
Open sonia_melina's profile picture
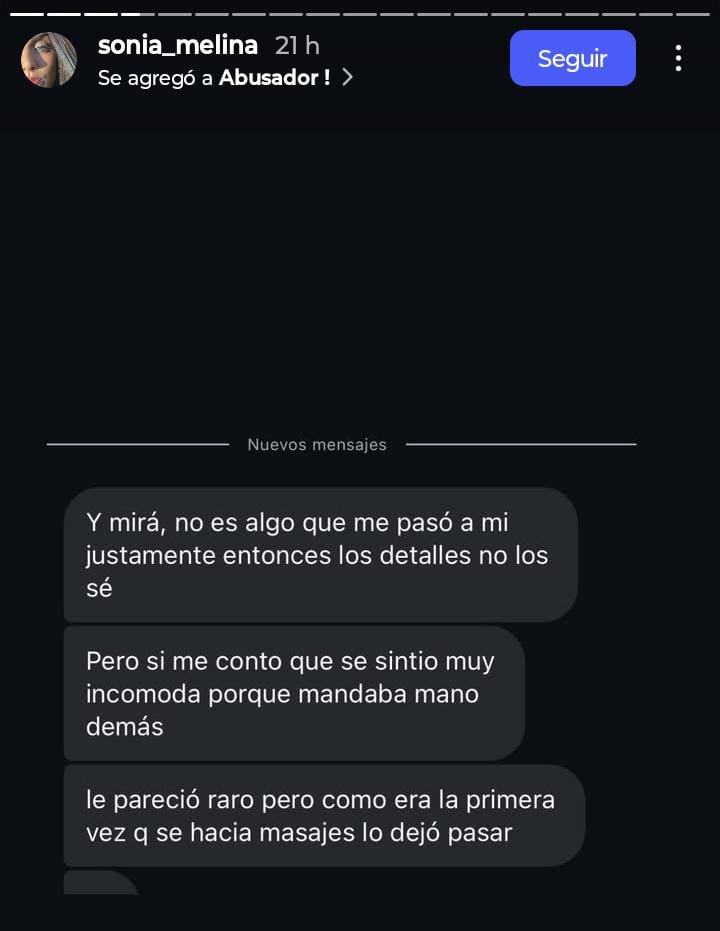click(49, 60)
